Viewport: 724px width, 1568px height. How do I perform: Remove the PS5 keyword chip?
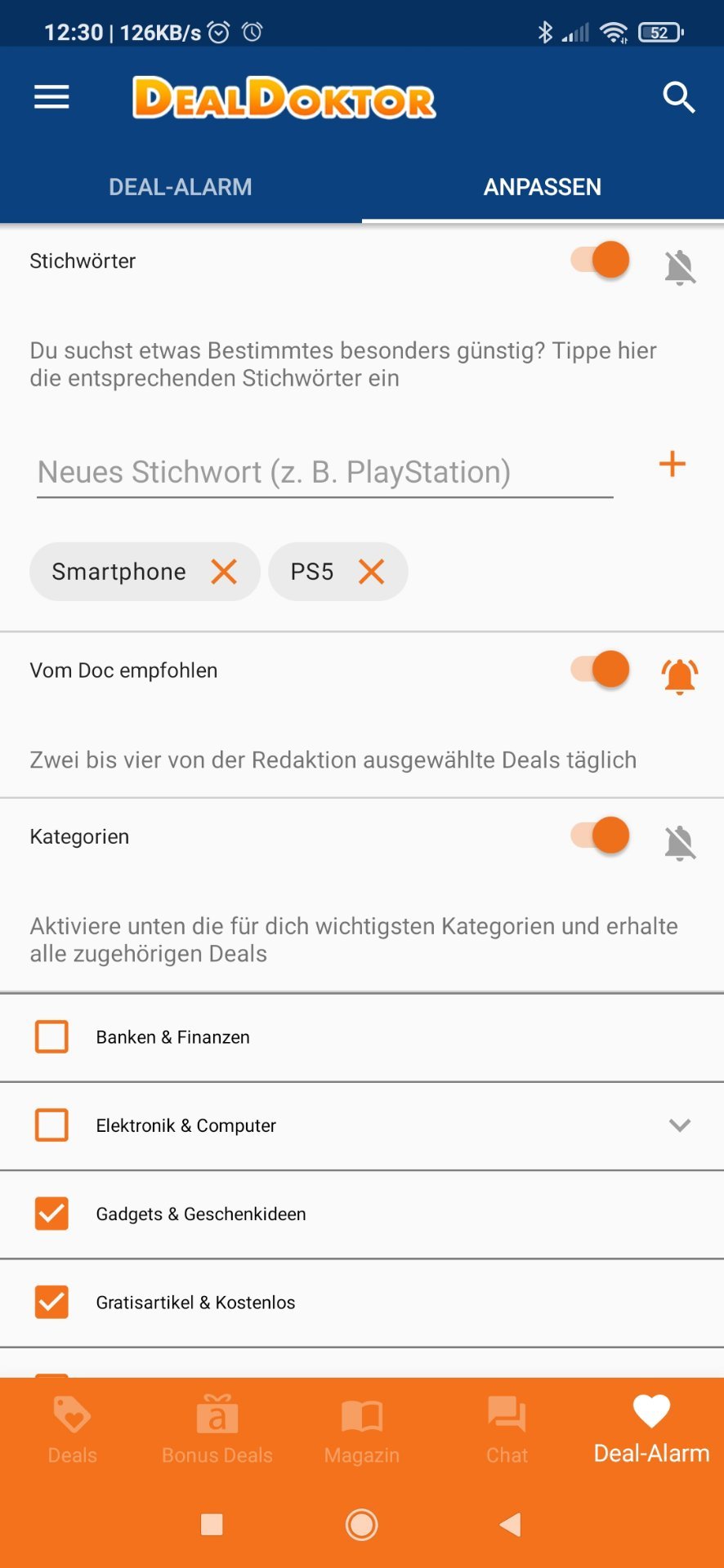371,572
